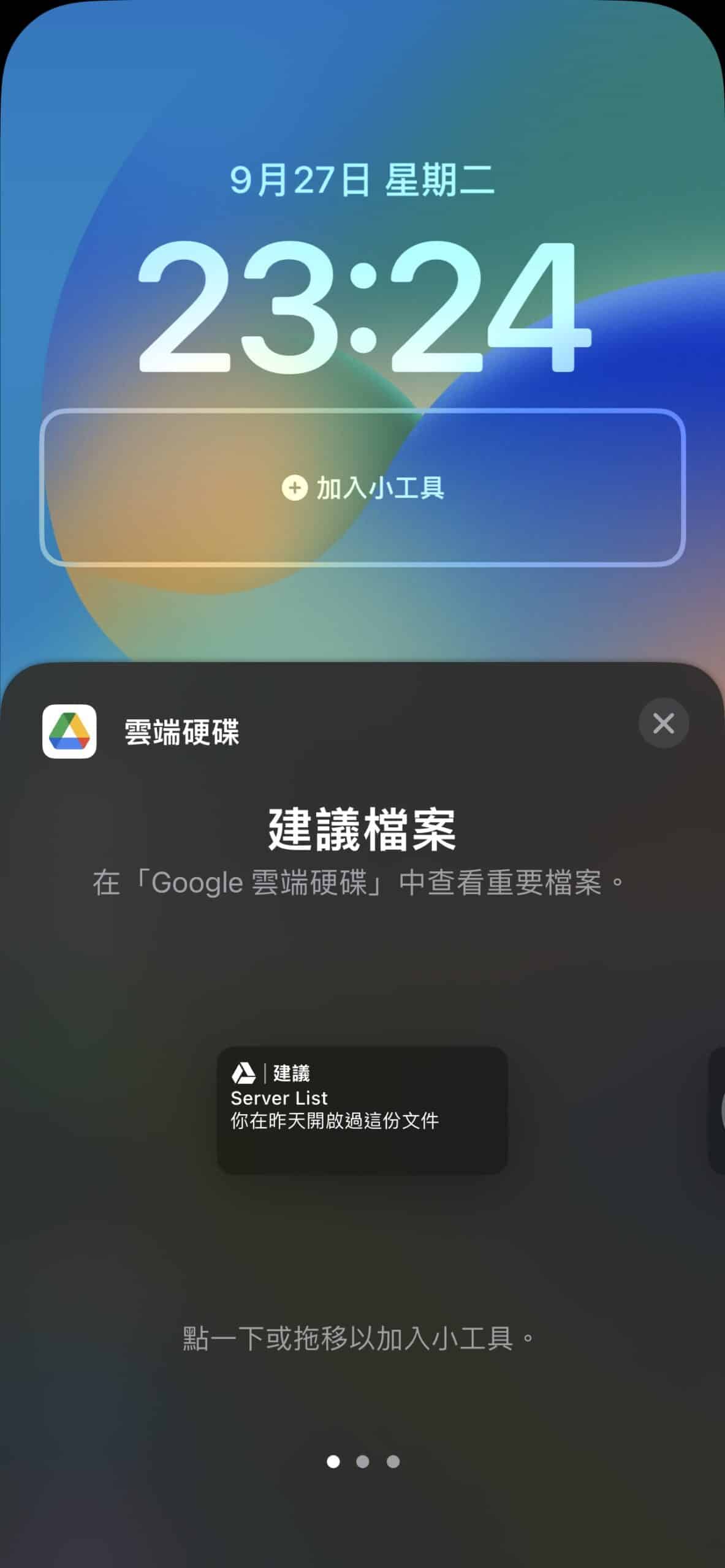Screen dimensions: 725x1568
Task: Tap the plus icon in 加入小工具 box
Action: pos(295,487)
